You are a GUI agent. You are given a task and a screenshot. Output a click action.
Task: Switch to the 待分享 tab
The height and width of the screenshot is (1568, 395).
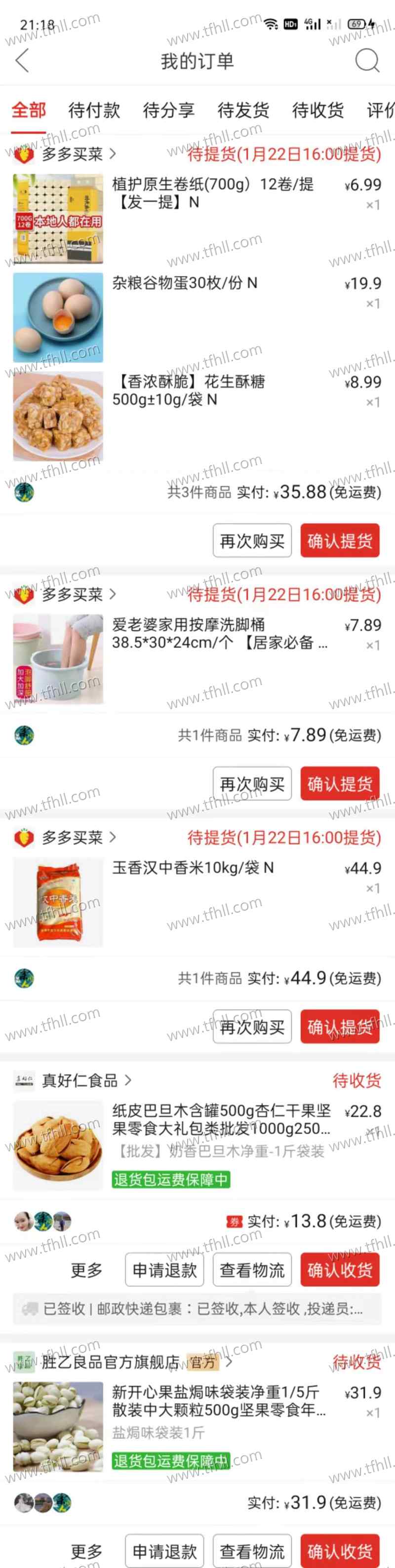tap(168, 110)
